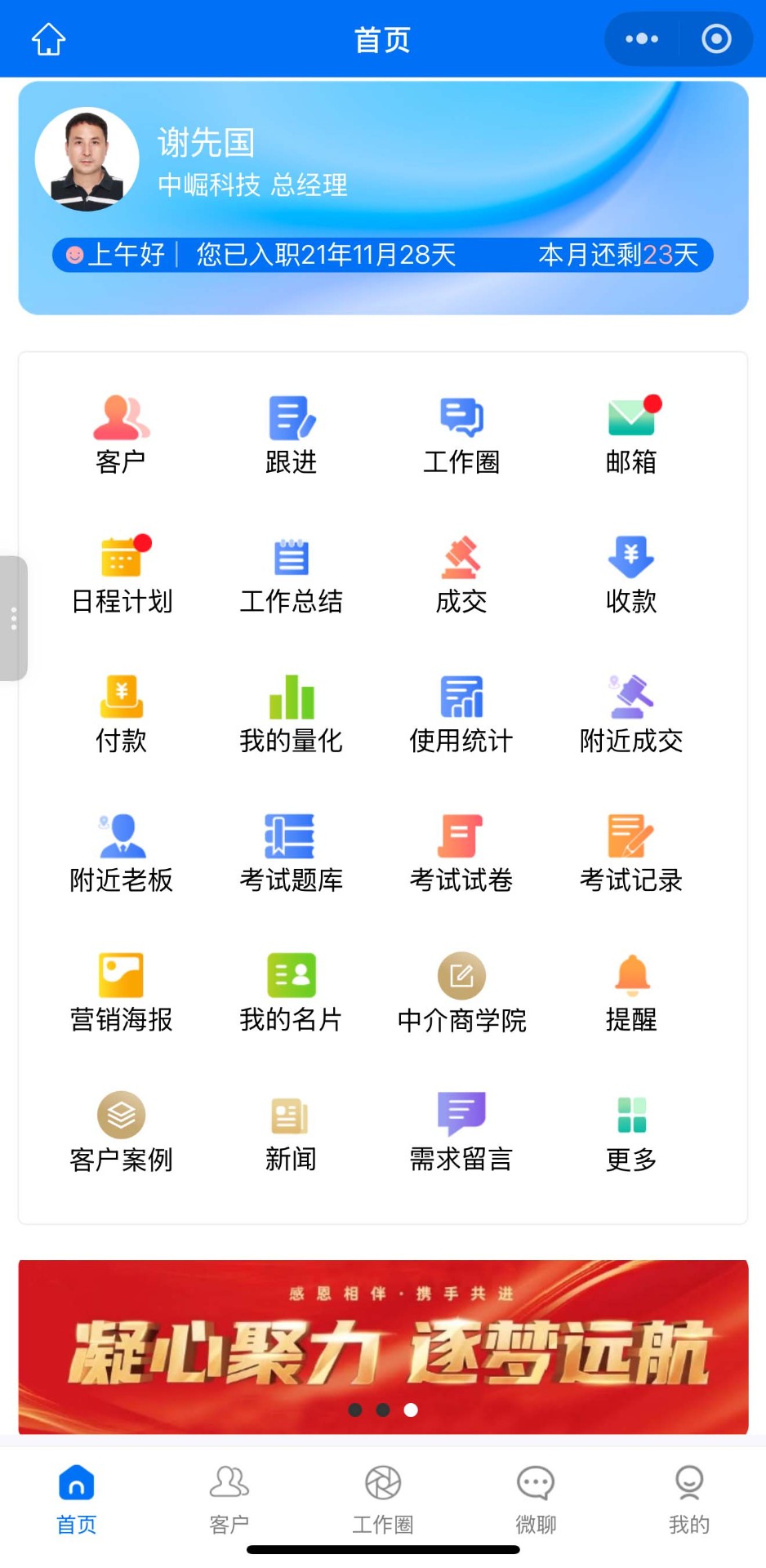Go to 工作总结
The height and width of the screenshot is (1568, 766).
291,574
